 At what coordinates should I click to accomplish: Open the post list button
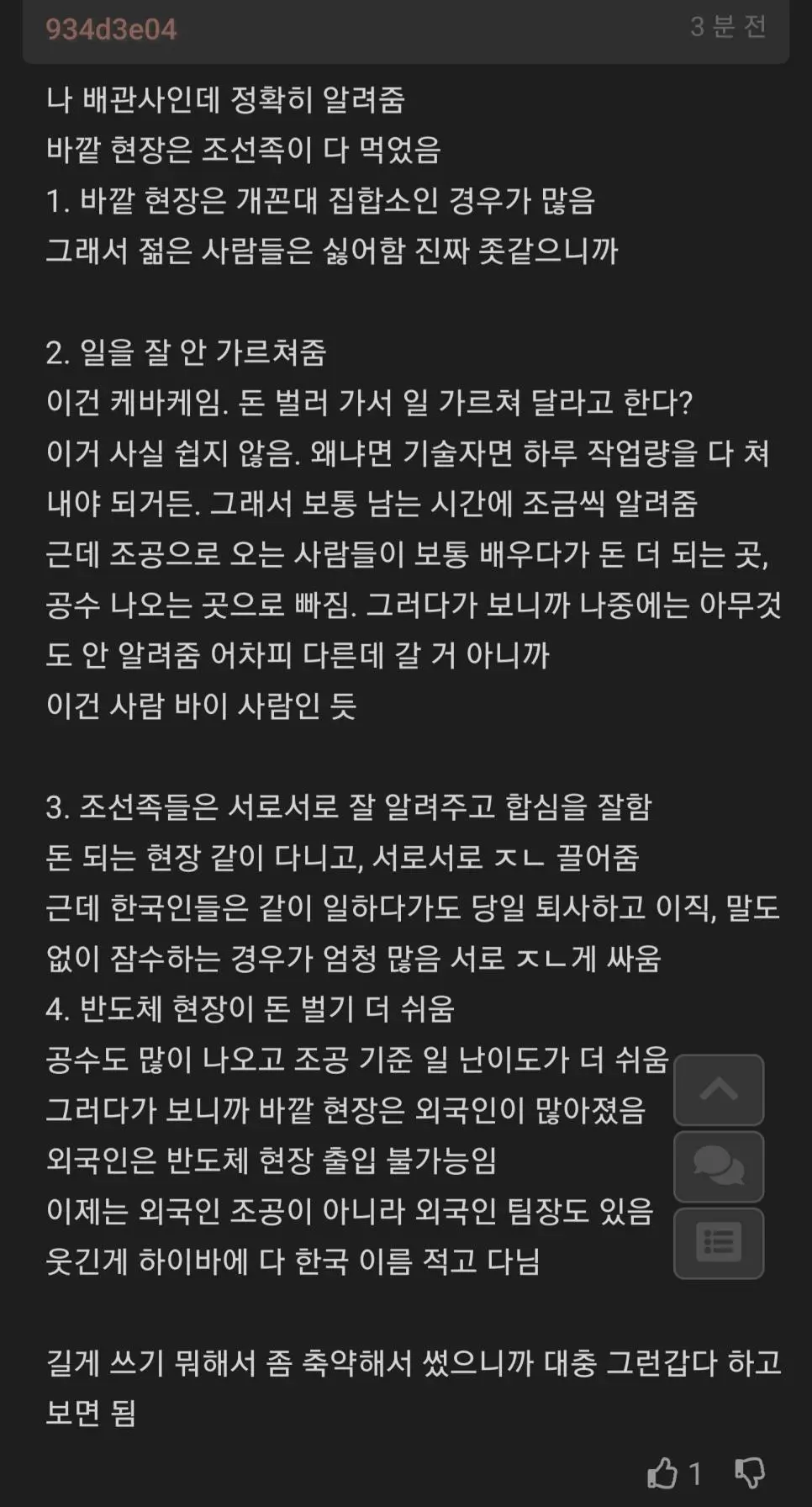coord(719,1243)
